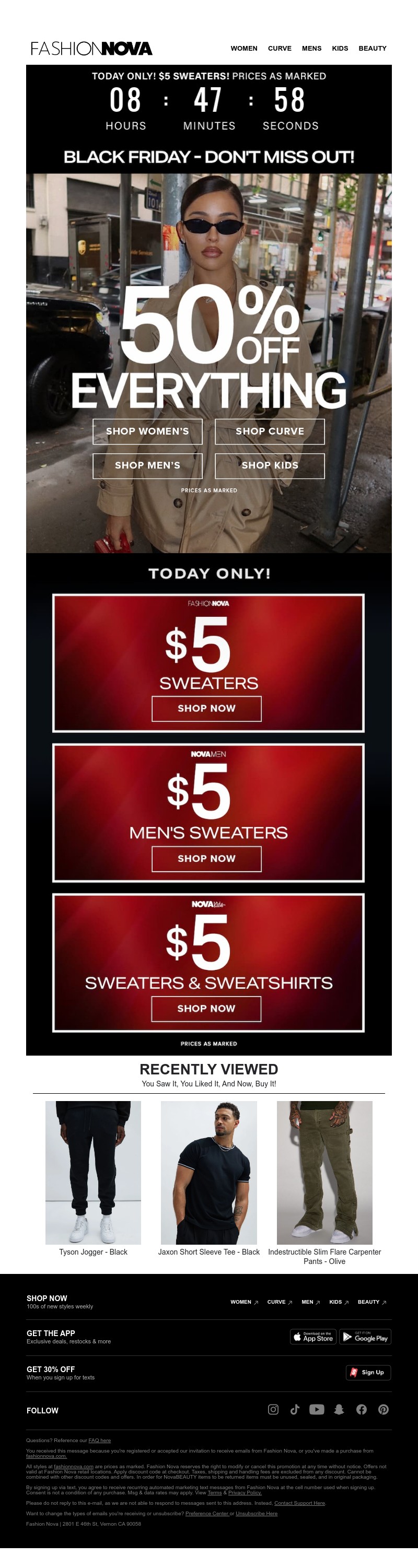Open the Unsubscribe Here link
This screenshot has height=1568, width=418.
(257, 1513)
